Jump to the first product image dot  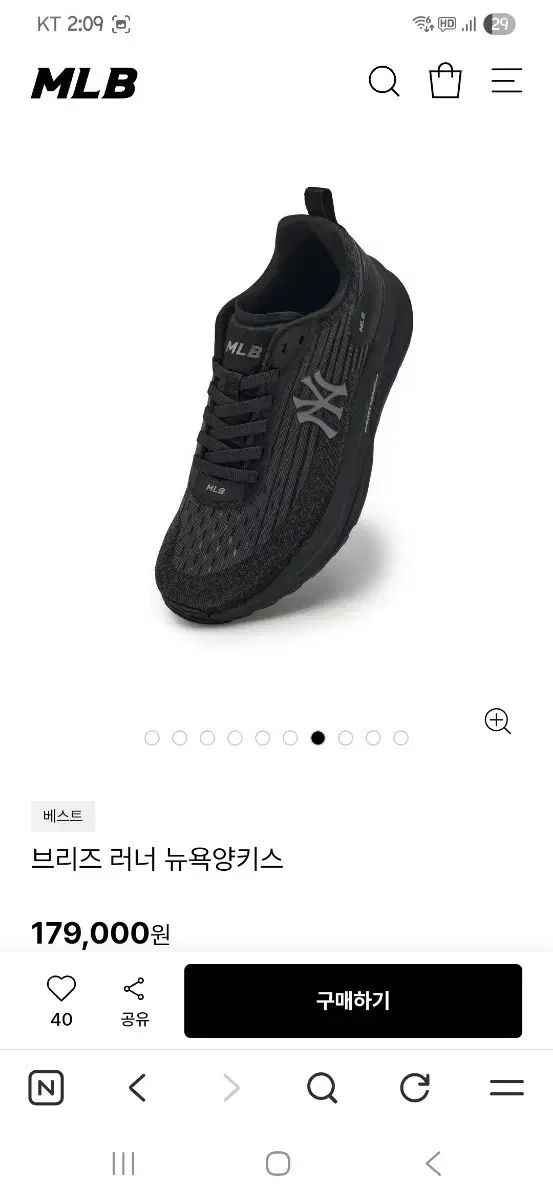(x=152, y=738)
